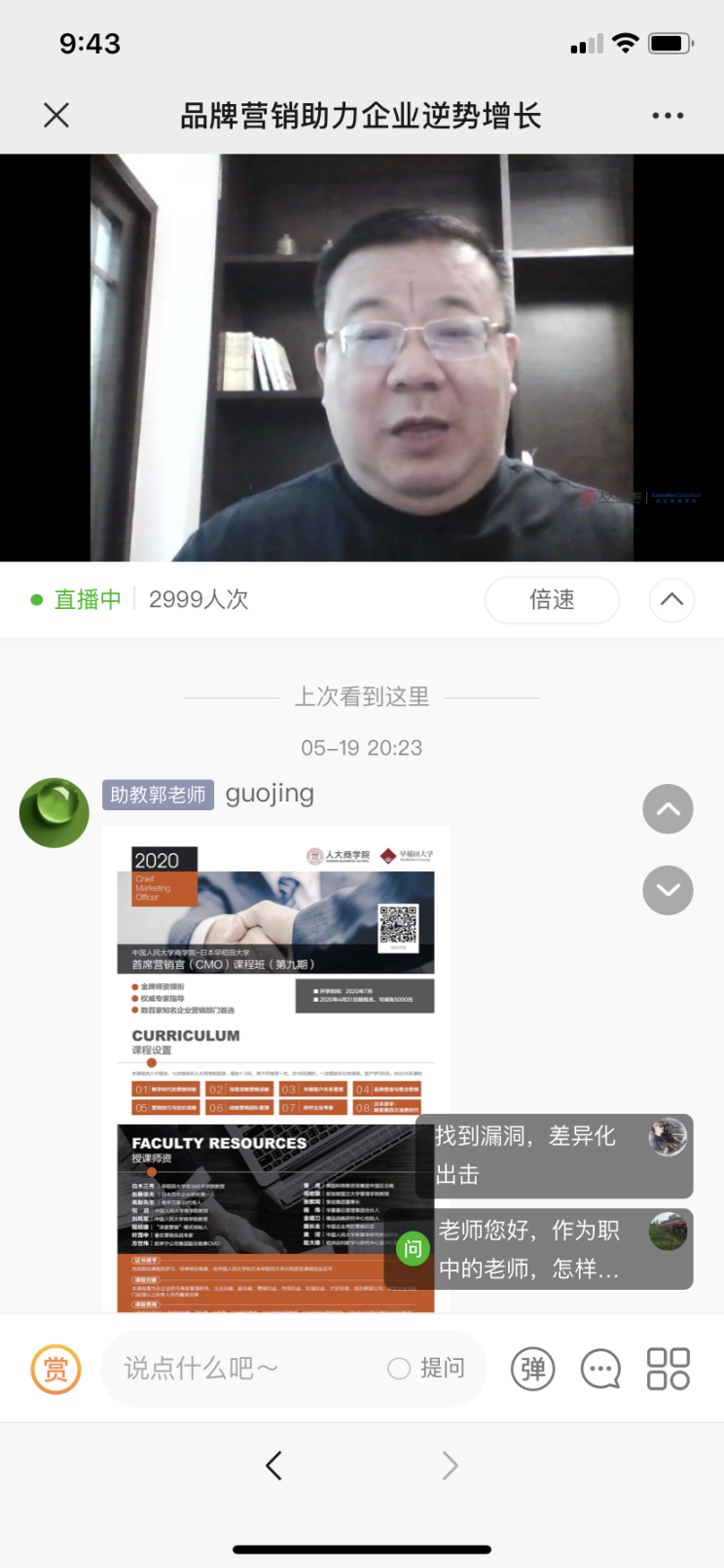Toggle the 弹 bullet comments icon
Viewport: 724px width, 1568px height.
click(533, 1369)
